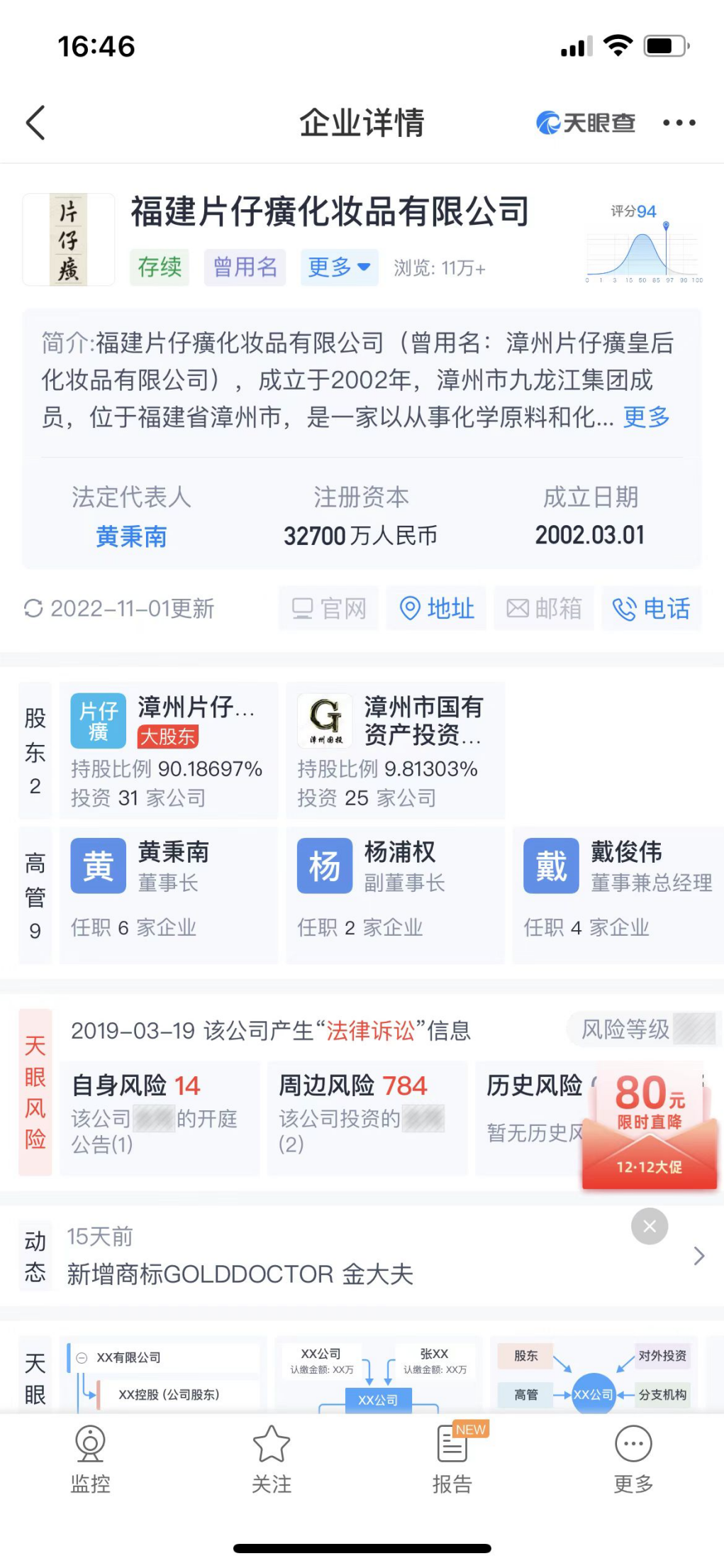This screenshot has height=1568, width=724.
Task: Go back from the 企业详情 page
Action: 35,123
